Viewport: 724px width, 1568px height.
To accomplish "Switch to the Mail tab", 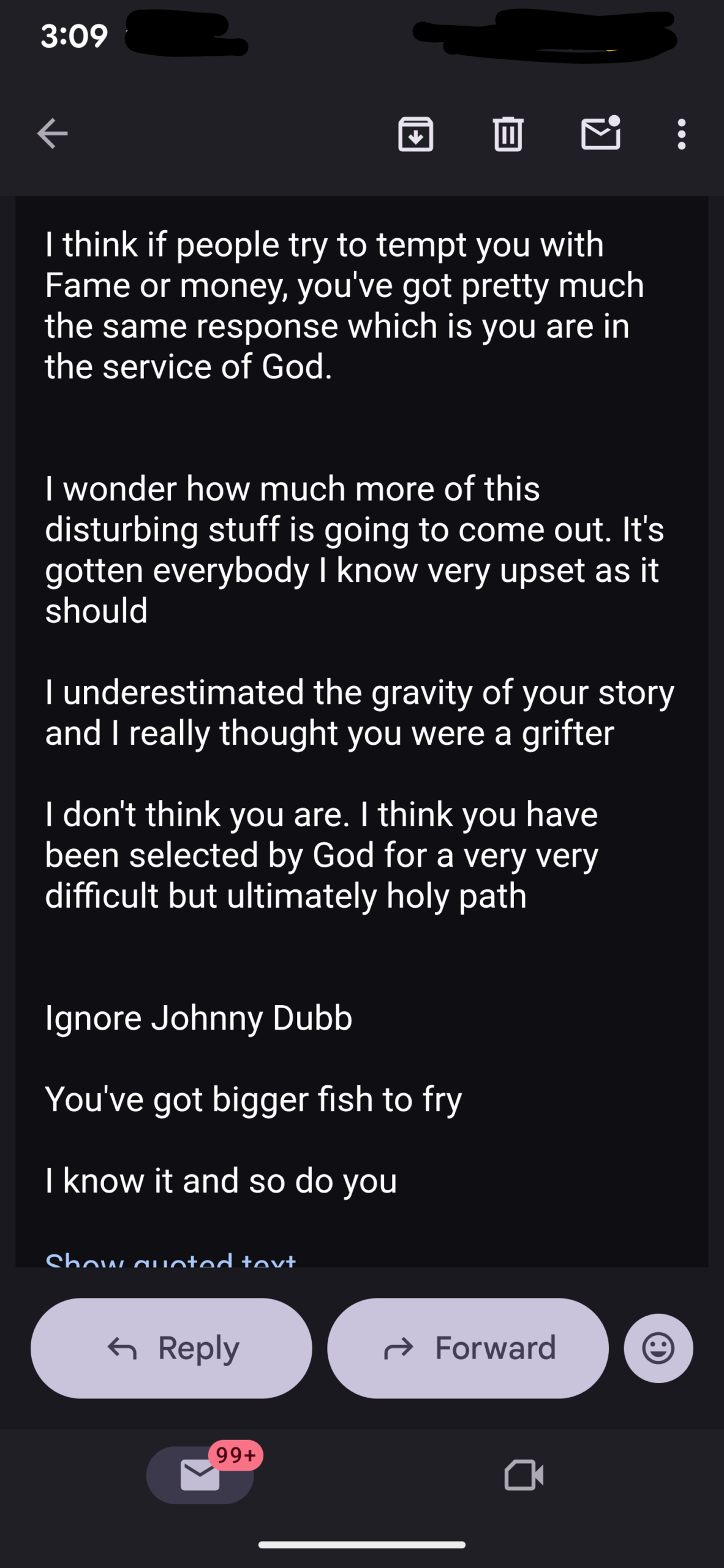I will pos(200,1475).
